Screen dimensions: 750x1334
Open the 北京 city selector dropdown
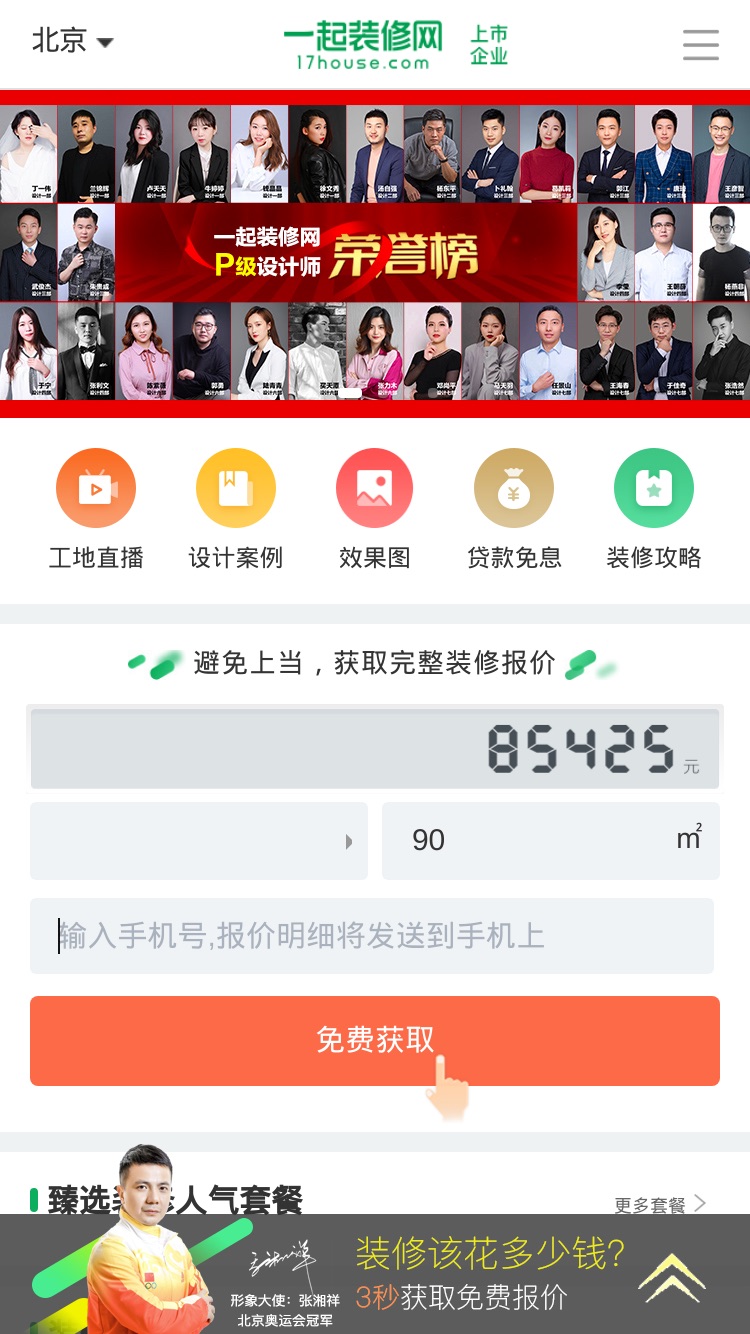73,41
